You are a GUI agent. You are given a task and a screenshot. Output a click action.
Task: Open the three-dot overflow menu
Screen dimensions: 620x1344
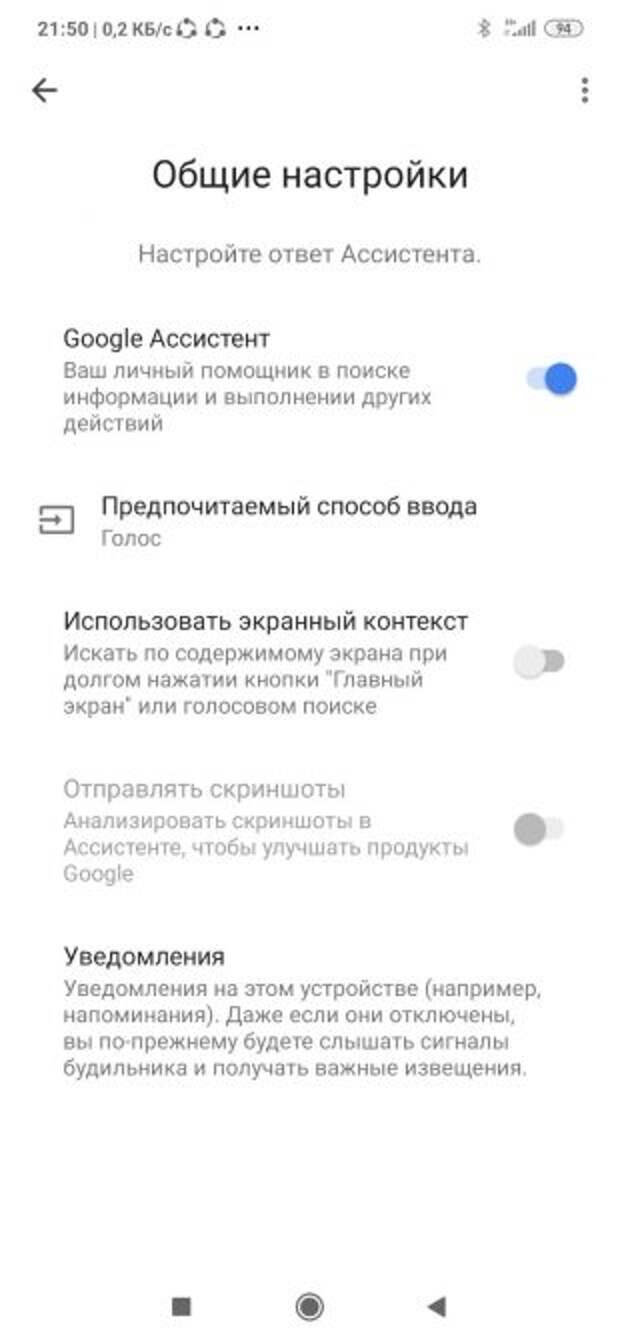[584, 91]
